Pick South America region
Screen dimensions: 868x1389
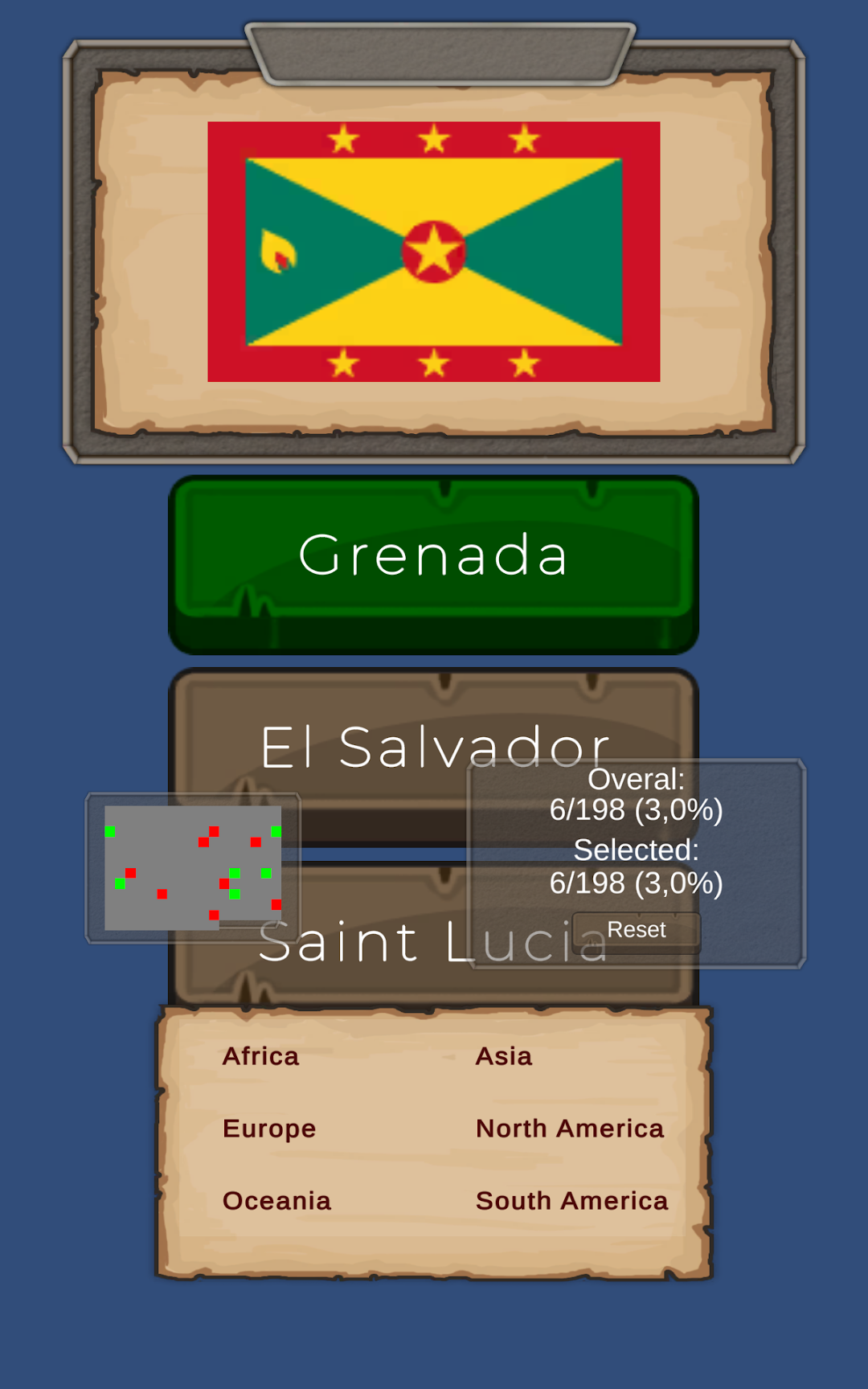click(x=571, y=1201)
